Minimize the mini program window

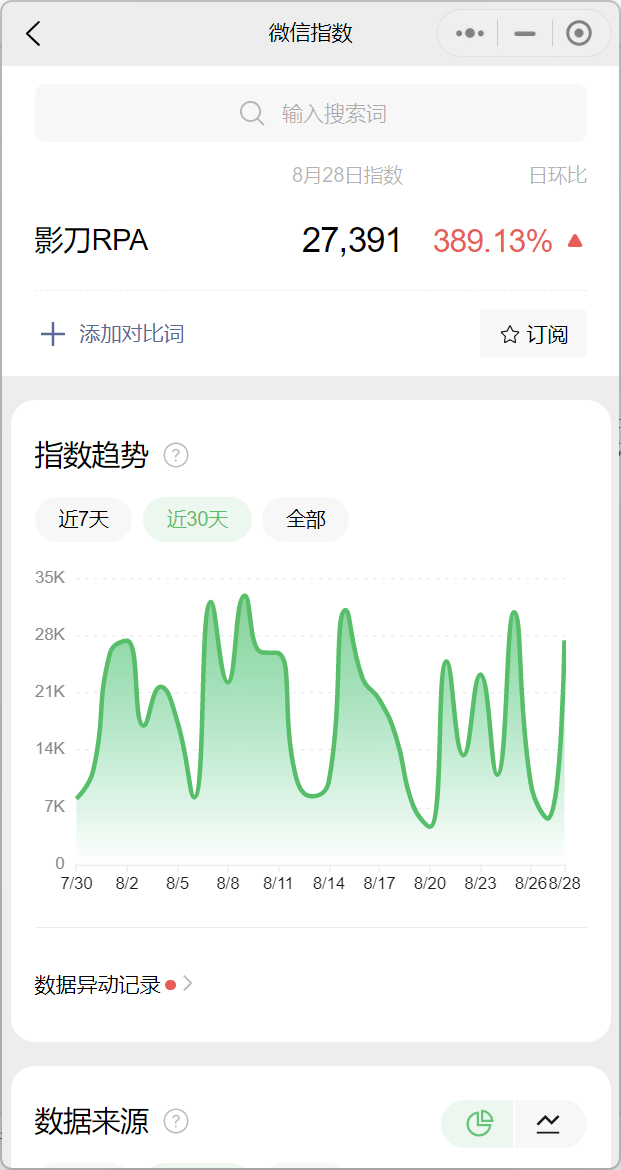click(525, 33)
